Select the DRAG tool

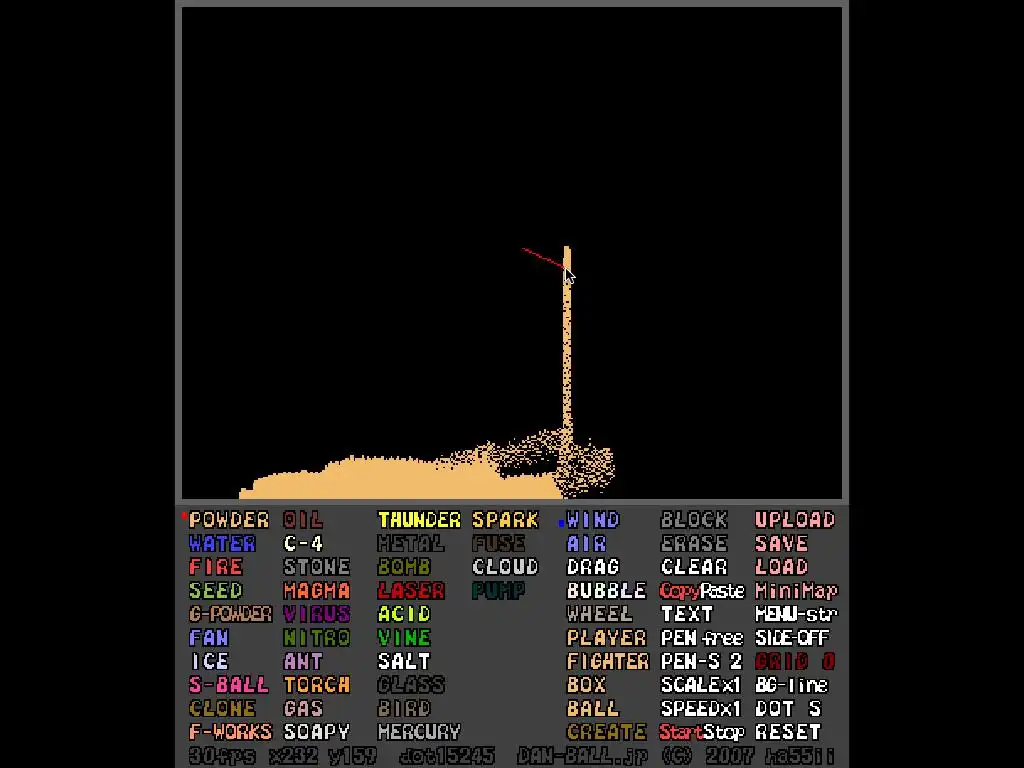pyautogui.click(x=593, y=567)
